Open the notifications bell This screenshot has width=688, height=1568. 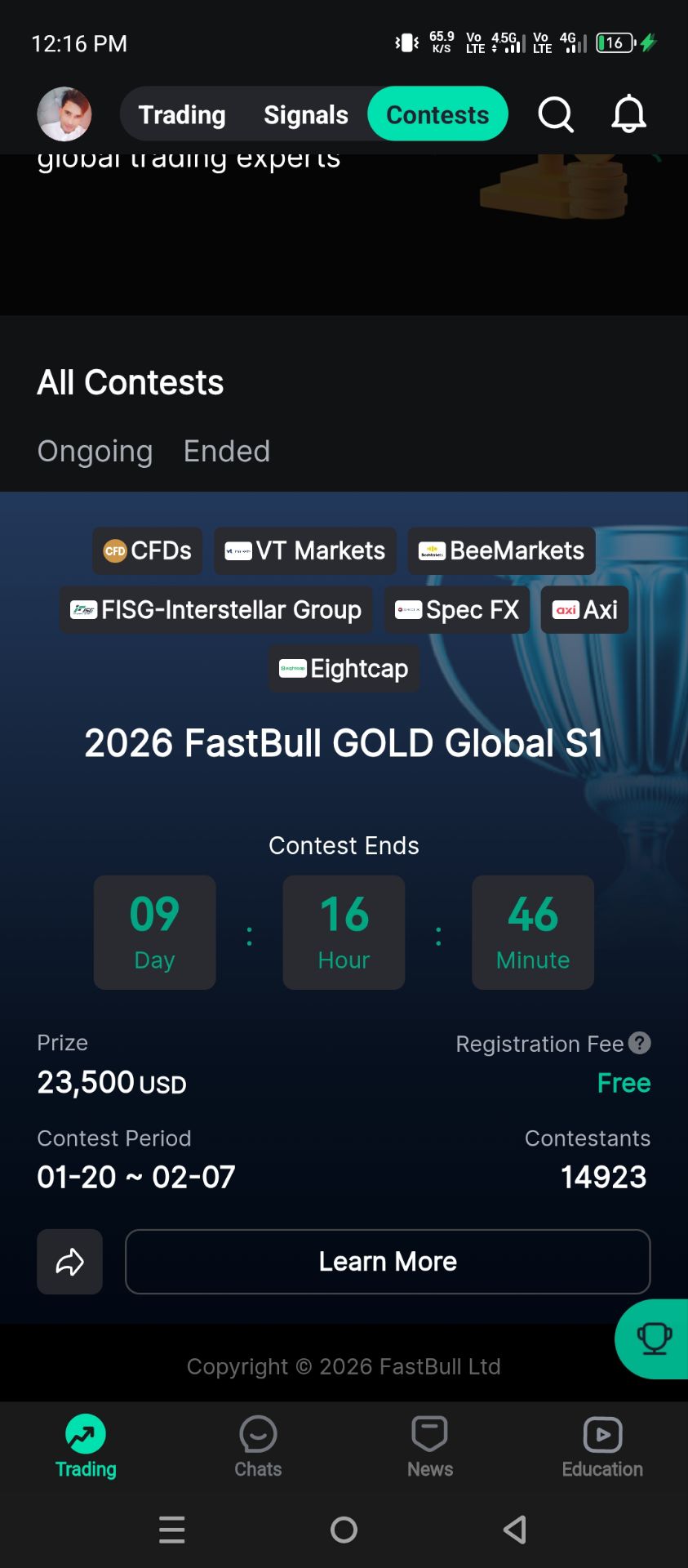(628, 114)
